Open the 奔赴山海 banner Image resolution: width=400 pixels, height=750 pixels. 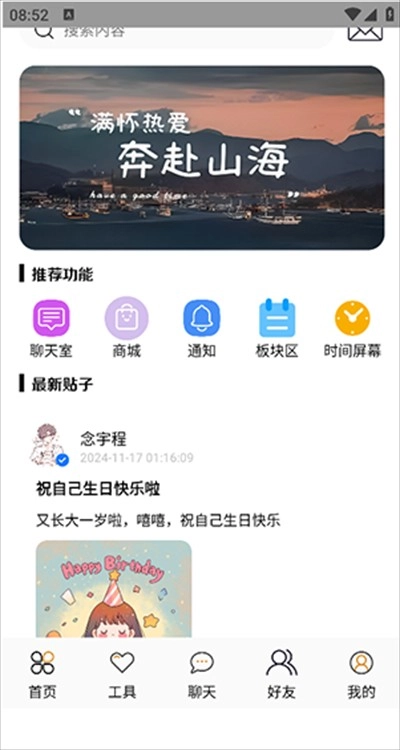point(201,157)
